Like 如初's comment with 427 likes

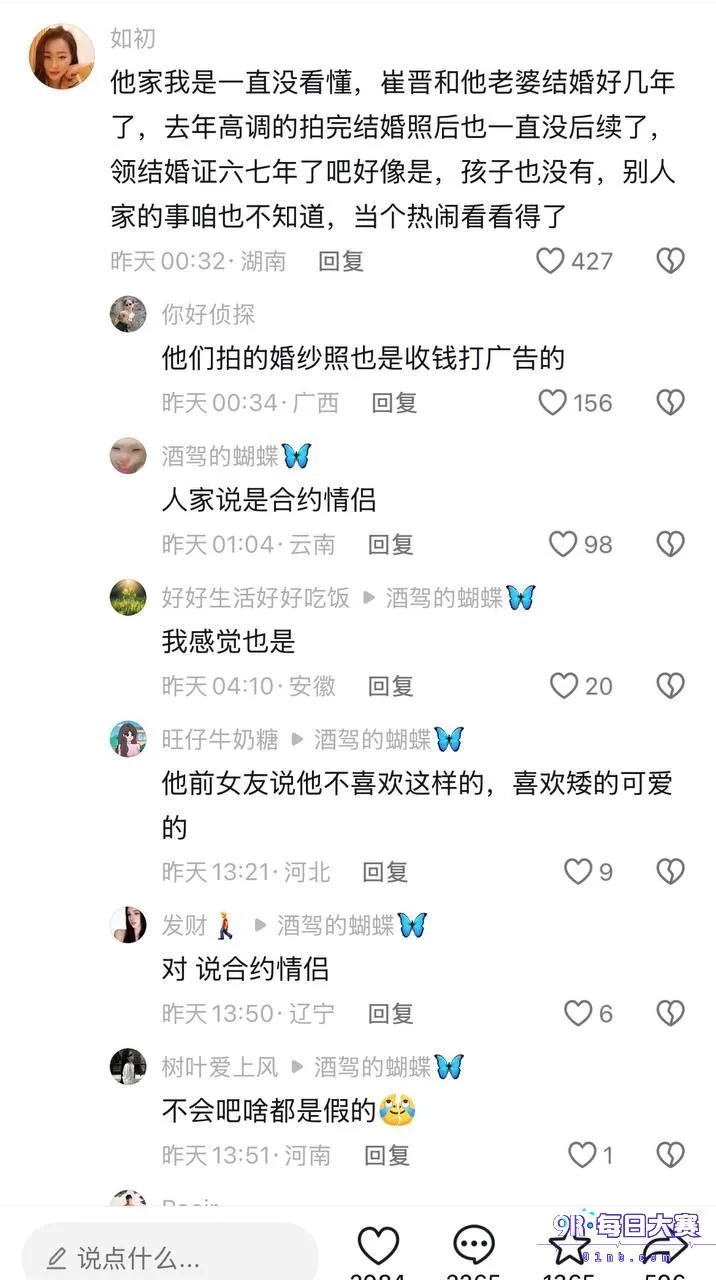click(x=550, y=261)
